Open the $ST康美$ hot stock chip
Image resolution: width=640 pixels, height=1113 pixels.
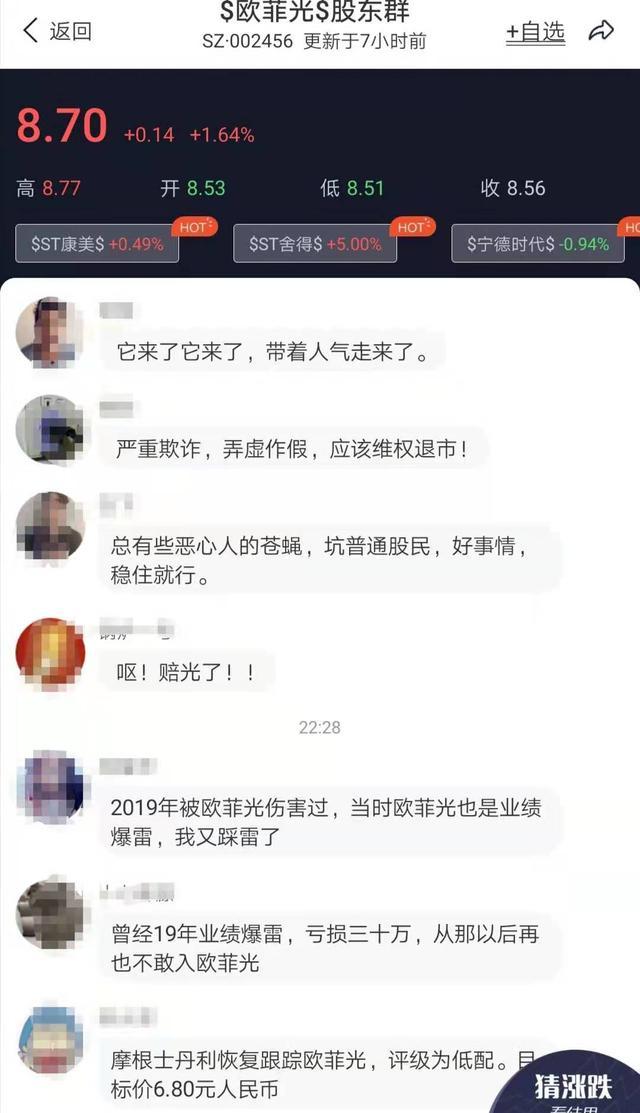[x=97, y=244]
